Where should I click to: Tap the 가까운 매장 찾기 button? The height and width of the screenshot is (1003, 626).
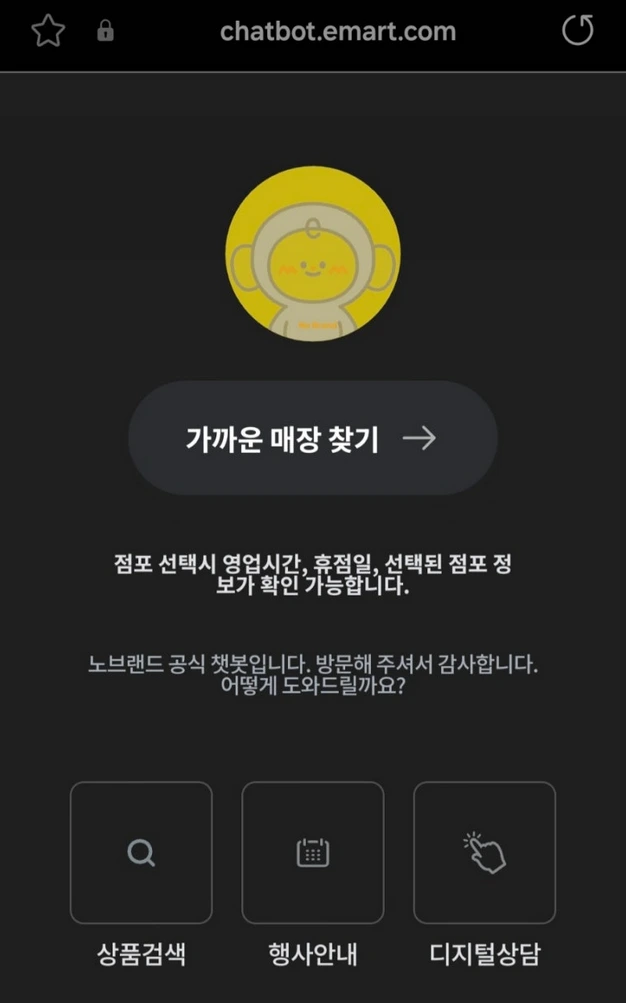312,438
